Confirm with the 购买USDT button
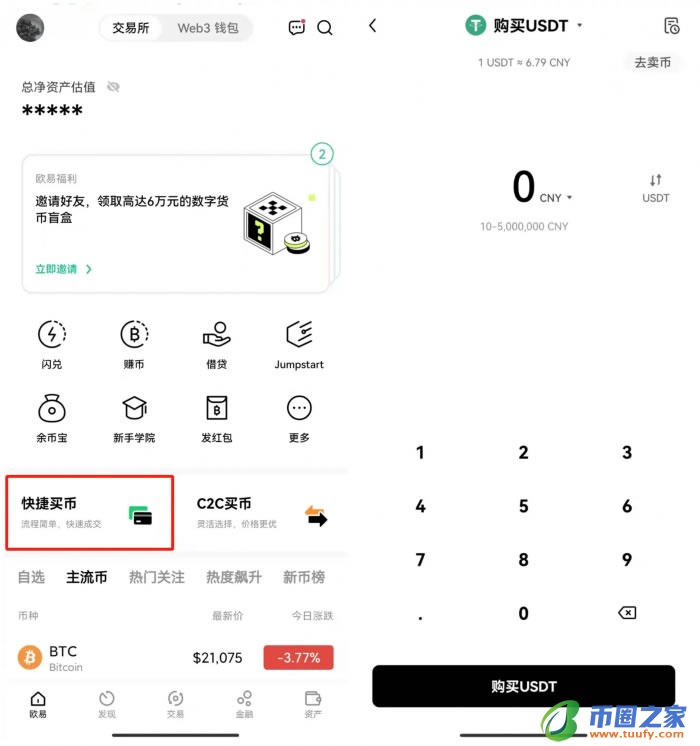 point(524,687)
